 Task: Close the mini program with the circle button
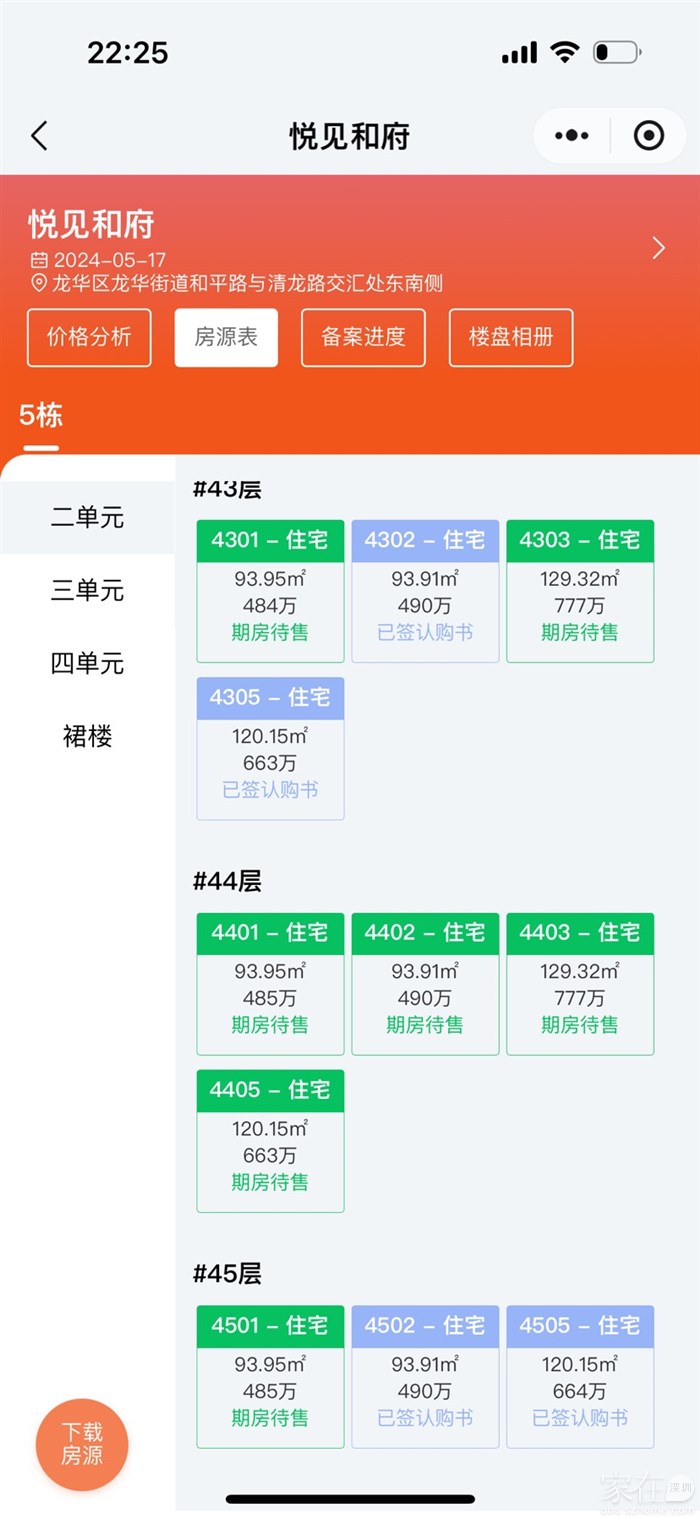[649, 136]
